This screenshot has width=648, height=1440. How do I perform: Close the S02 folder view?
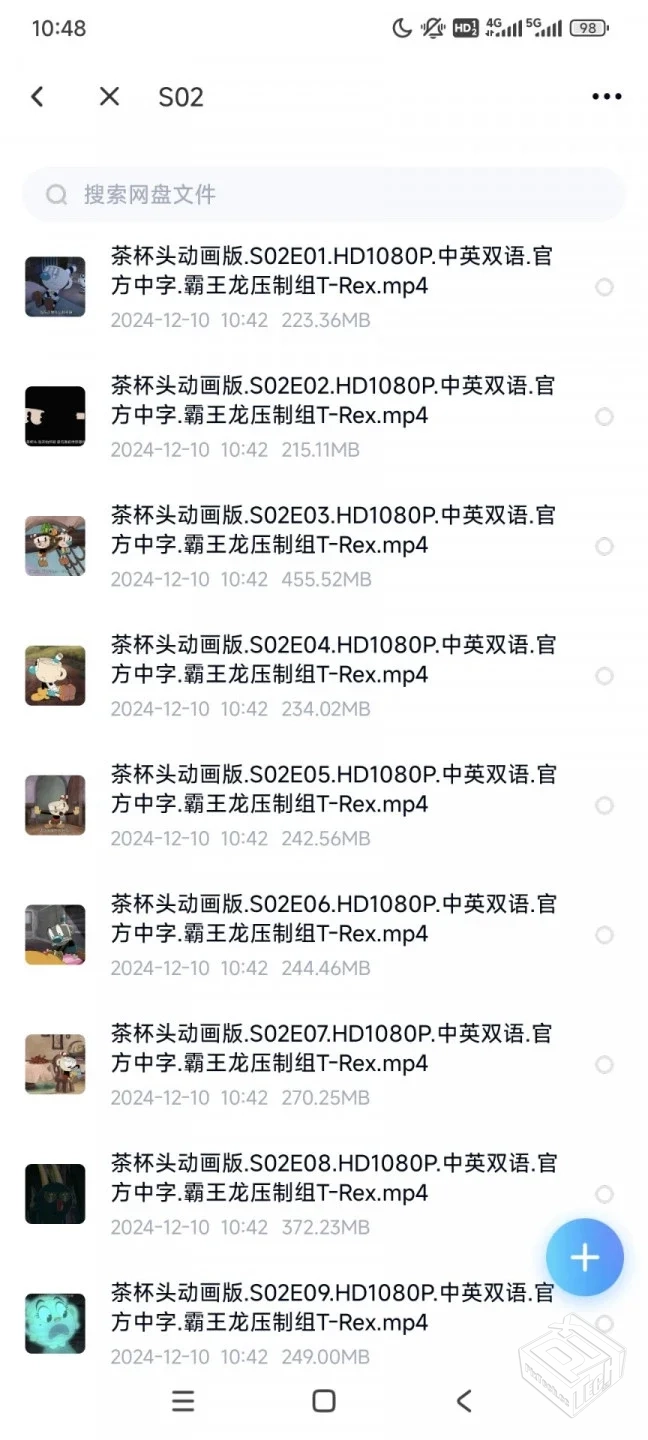(109, 96)
